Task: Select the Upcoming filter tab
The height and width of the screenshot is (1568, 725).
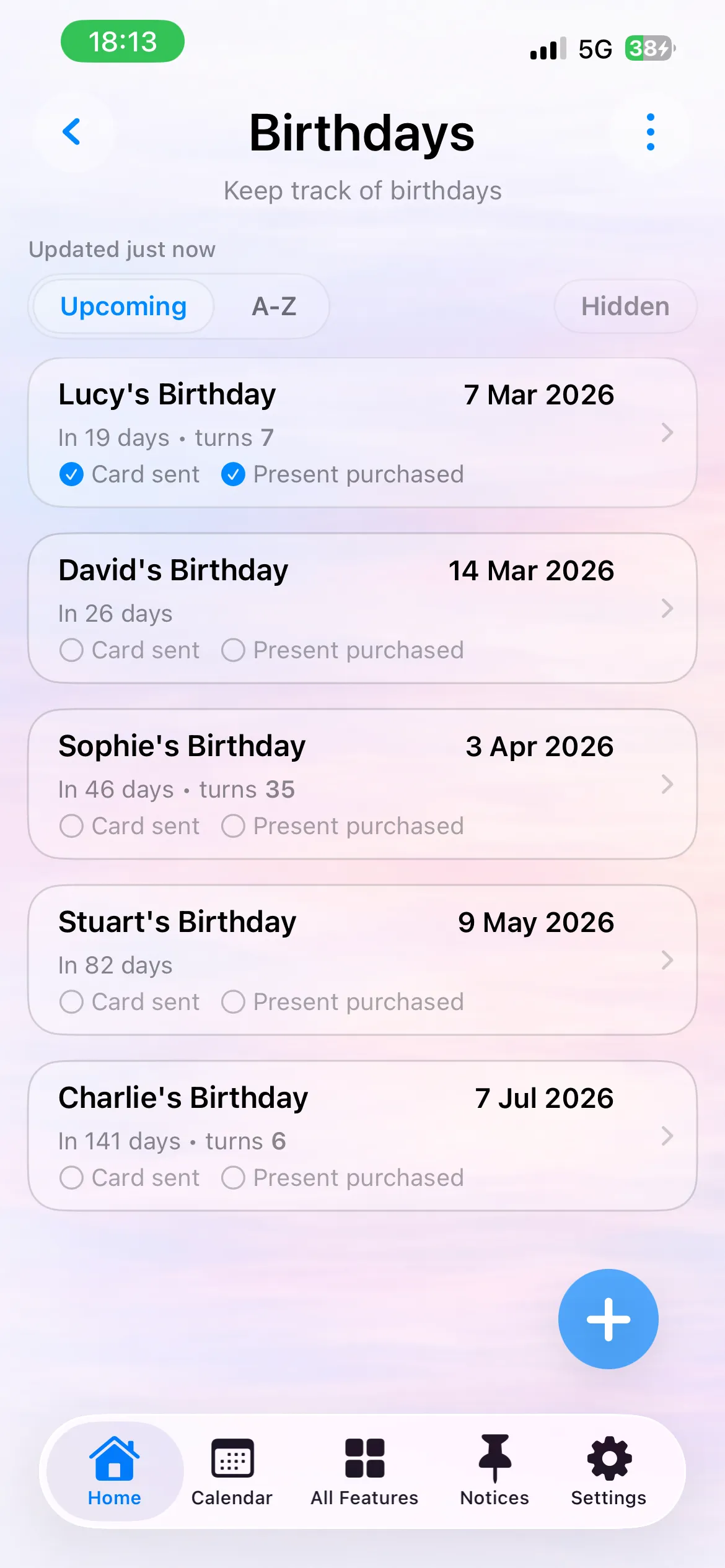Action: (122, 307)
